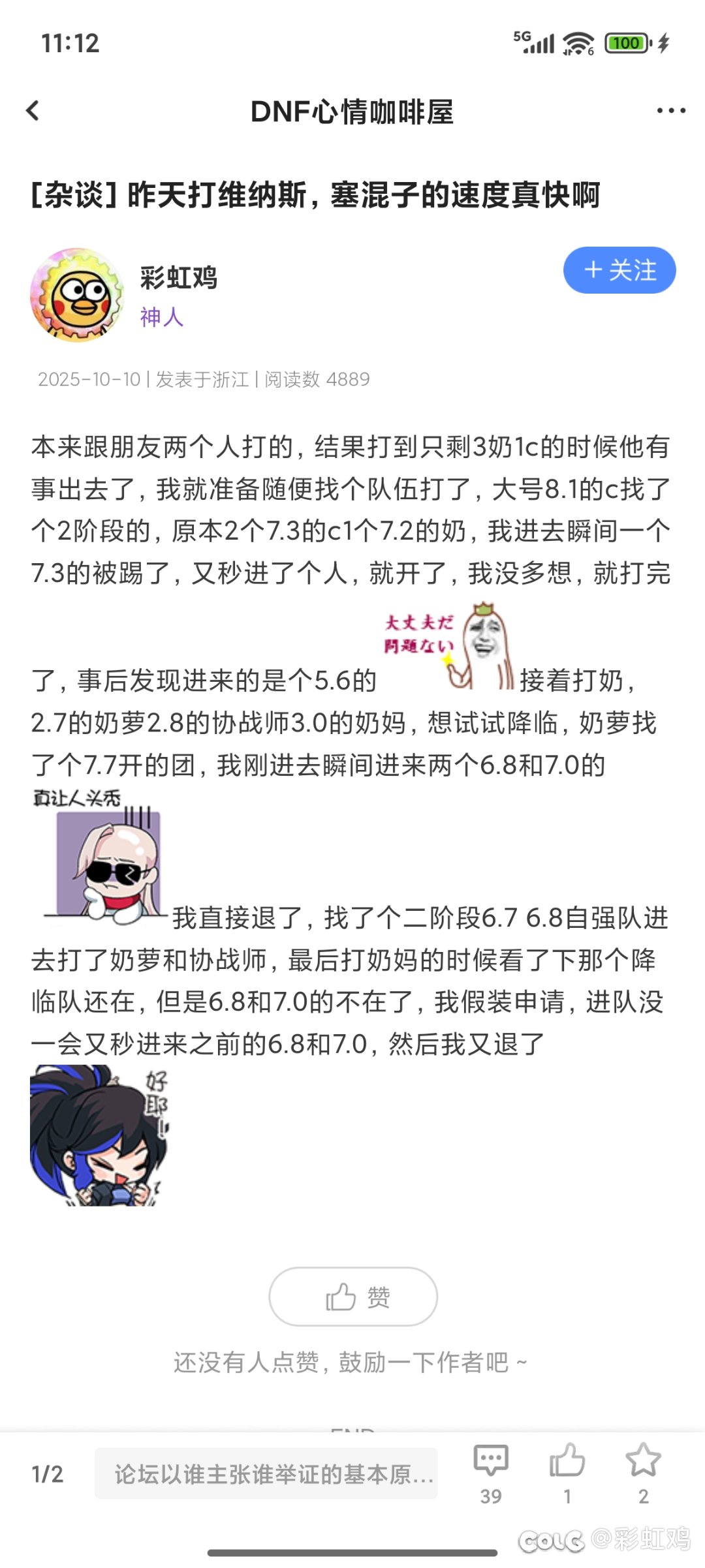Open the three-dot overflow menu

[670, 111]
